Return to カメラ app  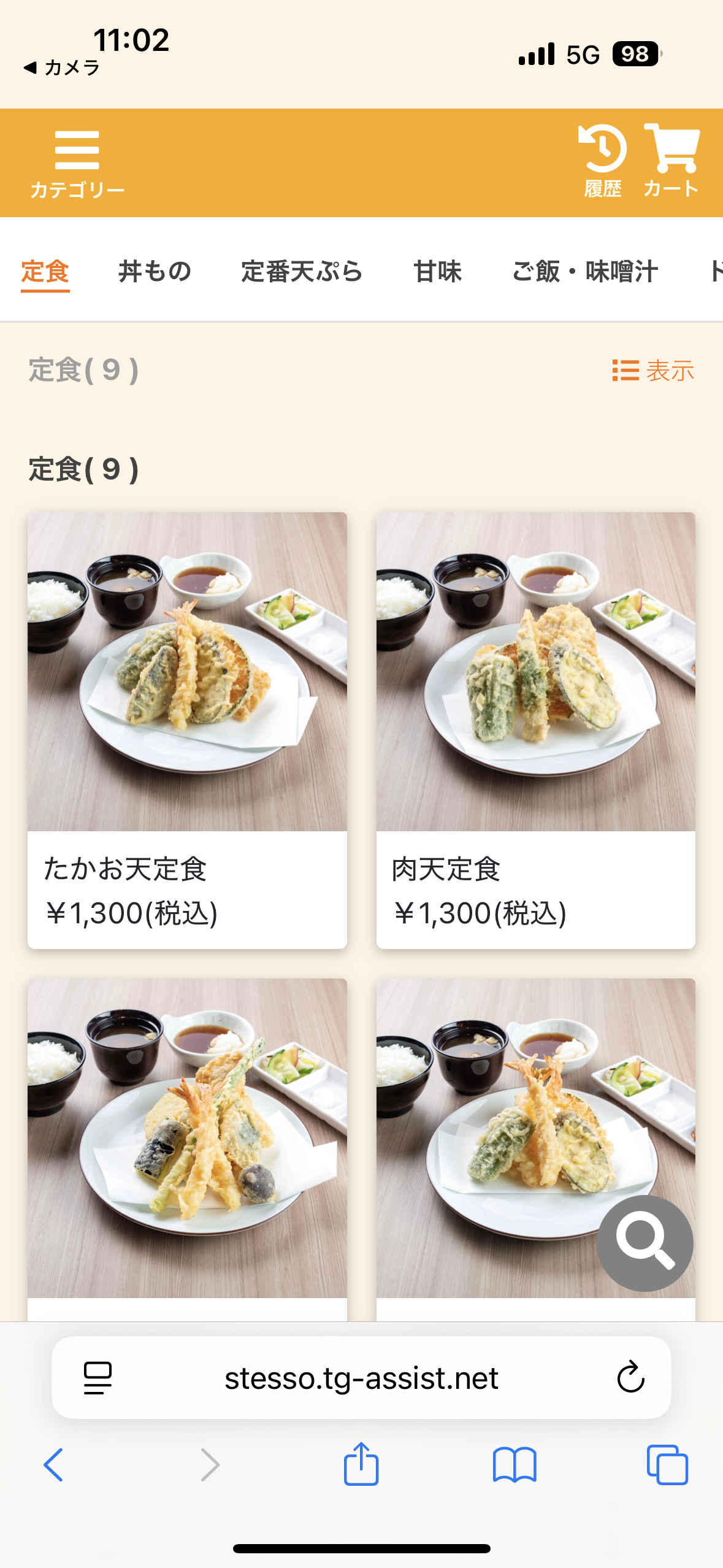pos(61,67)
